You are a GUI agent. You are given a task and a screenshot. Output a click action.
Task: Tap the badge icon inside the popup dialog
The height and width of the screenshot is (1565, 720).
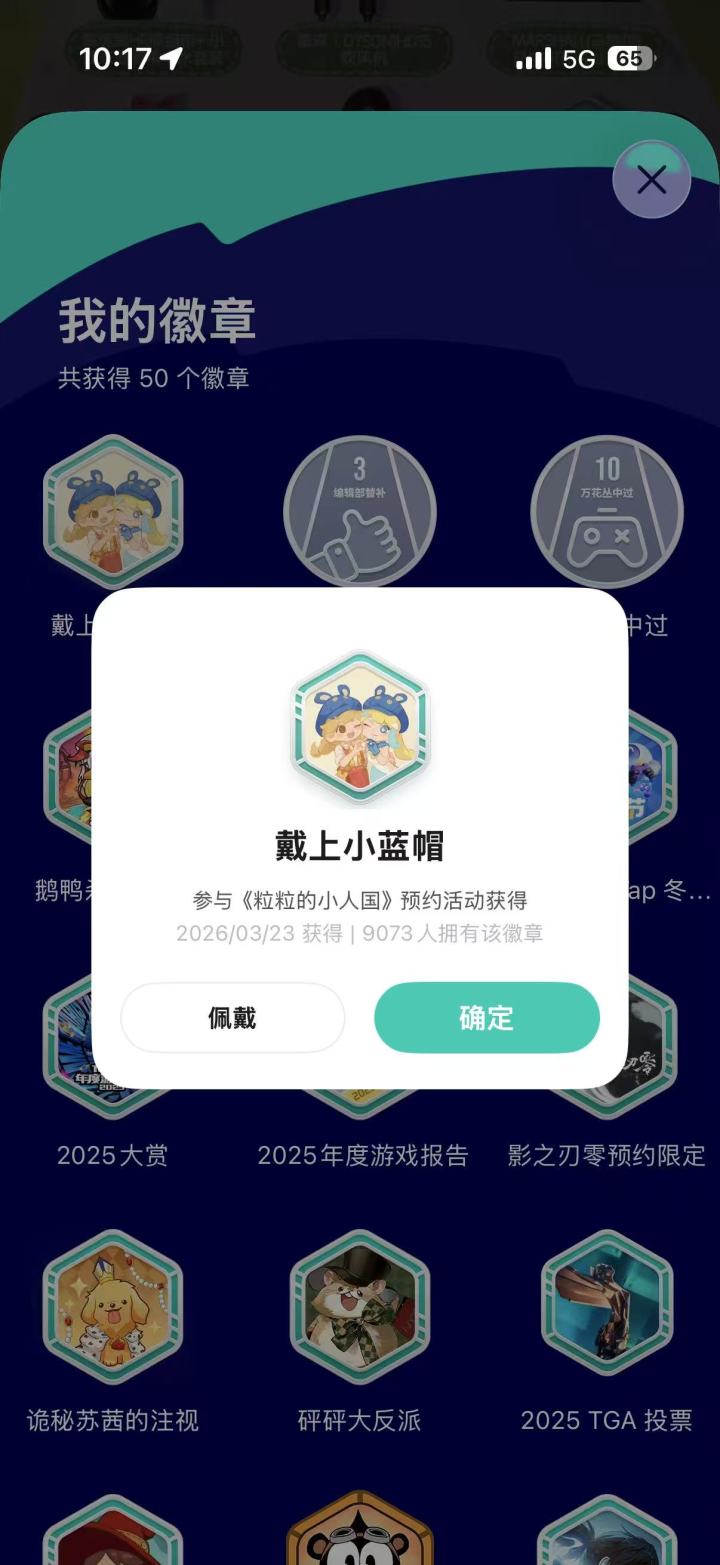360,727
